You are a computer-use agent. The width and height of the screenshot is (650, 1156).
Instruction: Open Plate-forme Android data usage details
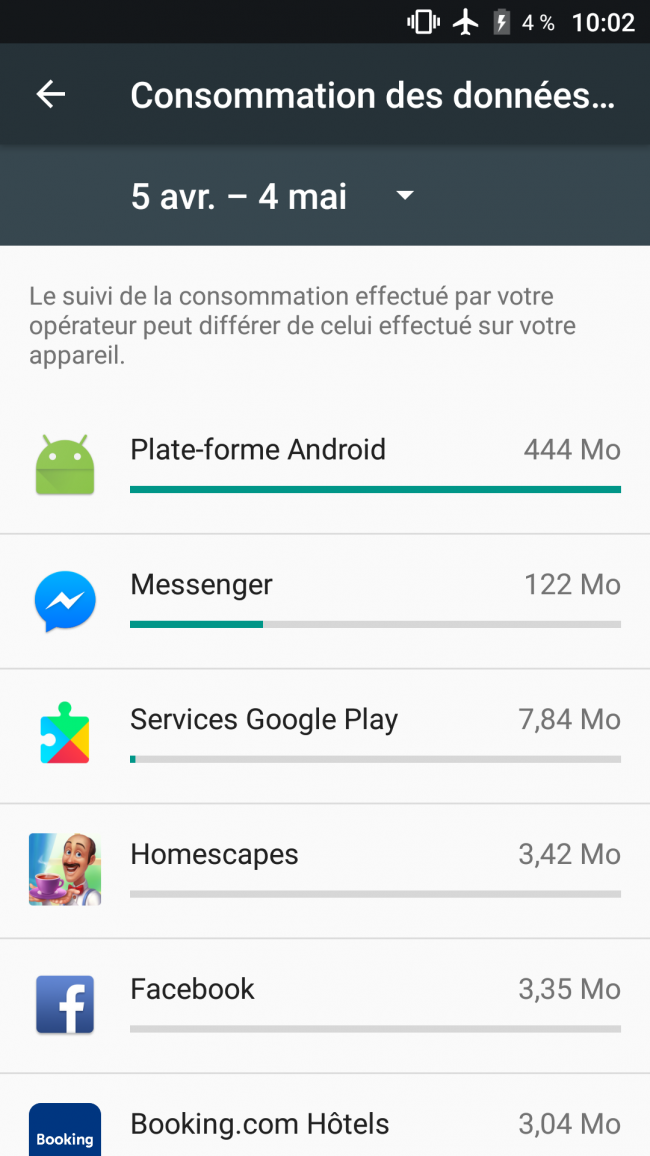325,466
